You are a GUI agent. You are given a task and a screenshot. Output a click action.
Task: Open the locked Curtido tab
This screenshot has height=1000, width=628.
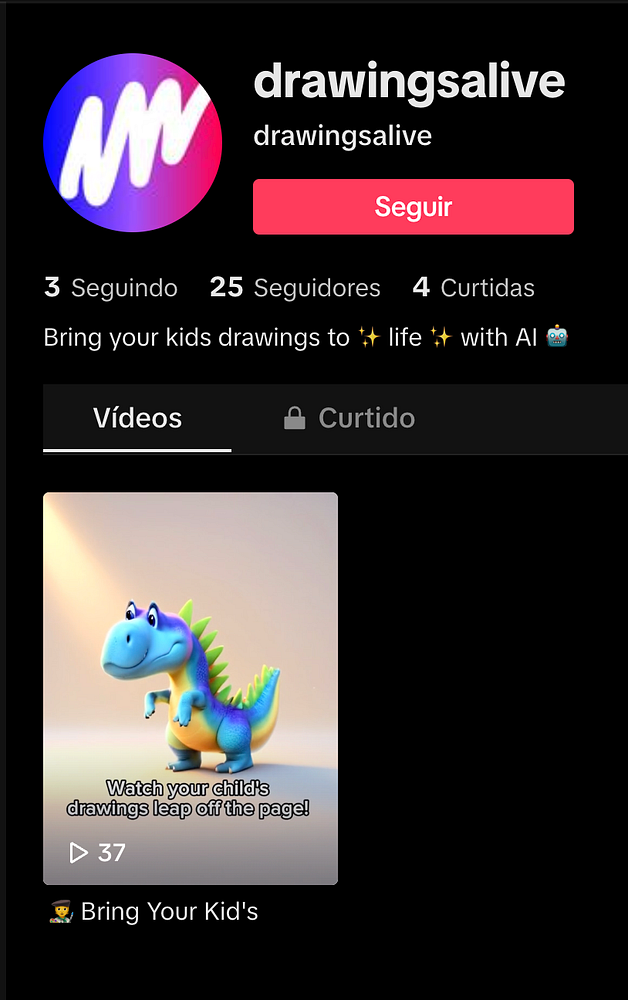[x=349, y=418]
